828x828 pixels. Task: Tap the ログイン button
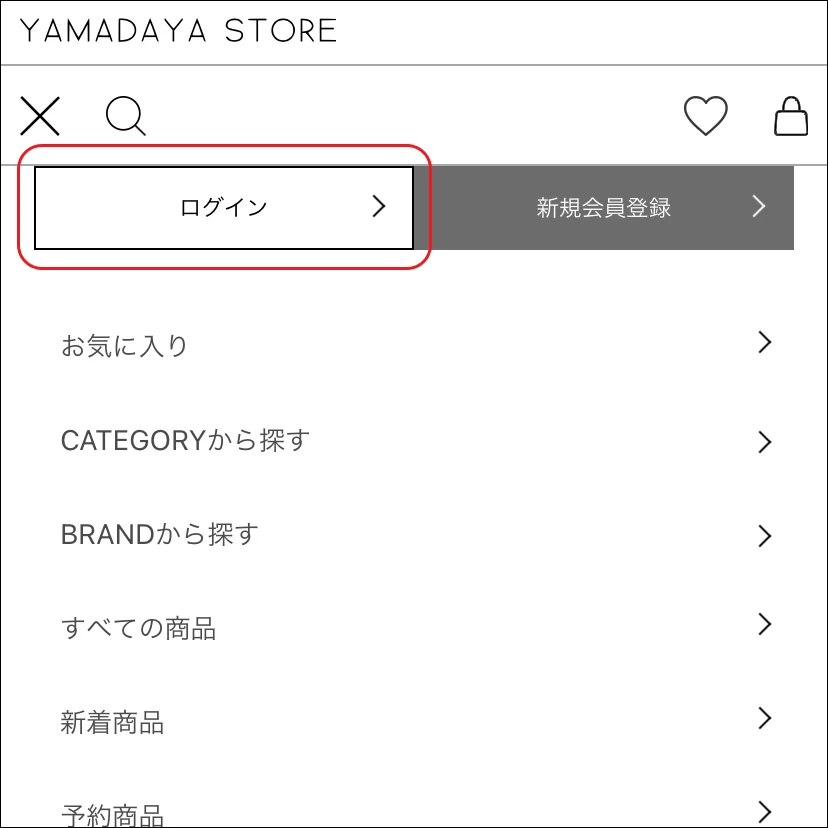point(224,207)
